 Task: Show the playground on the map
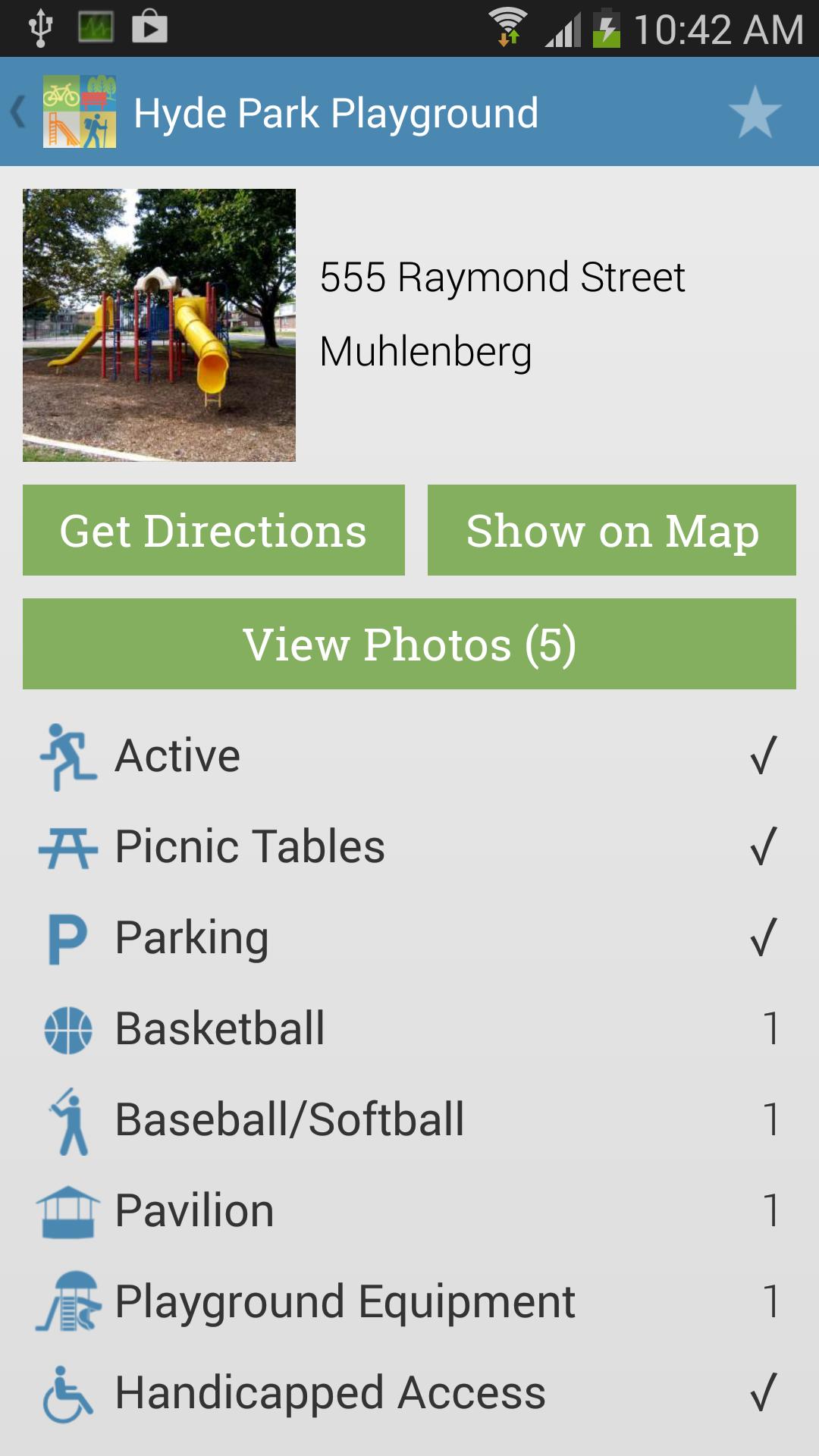tap(611, 530)
